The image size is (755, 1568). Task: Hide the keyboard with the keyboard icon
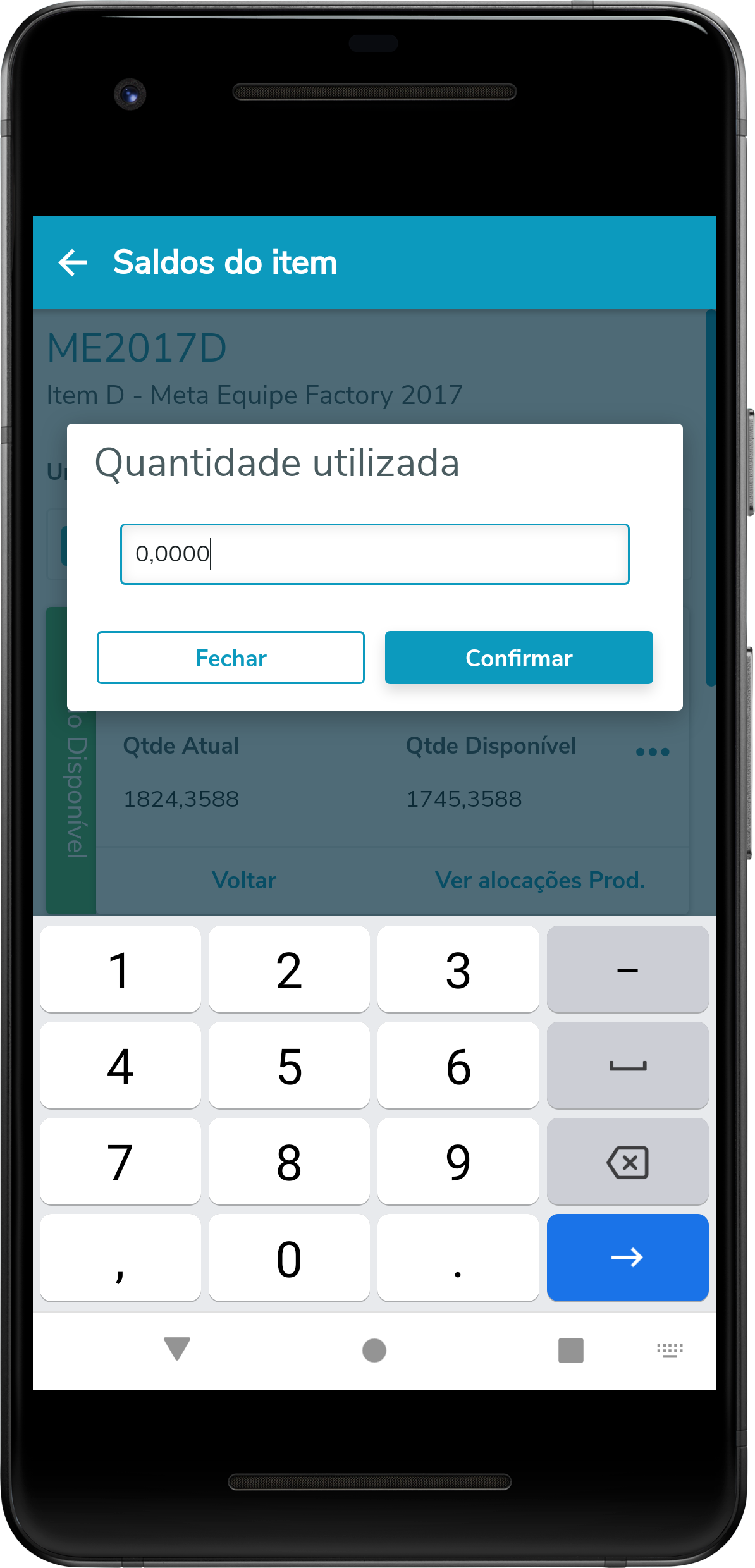pyautogui.click(x=670, y=1351)
